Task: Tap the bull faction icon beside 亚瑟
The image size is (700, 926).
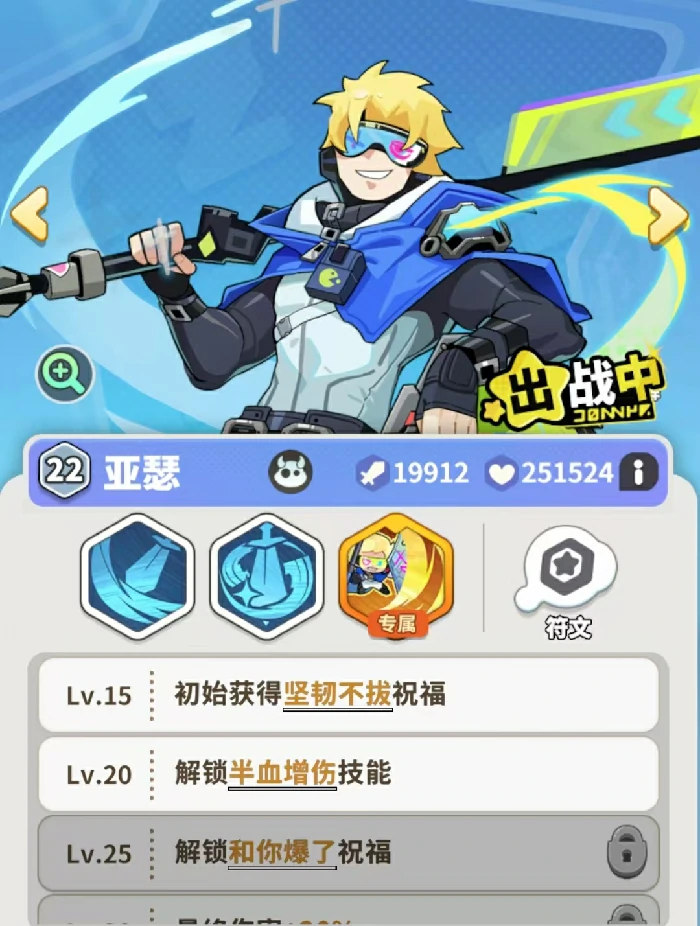Action: tap(290, 472)
